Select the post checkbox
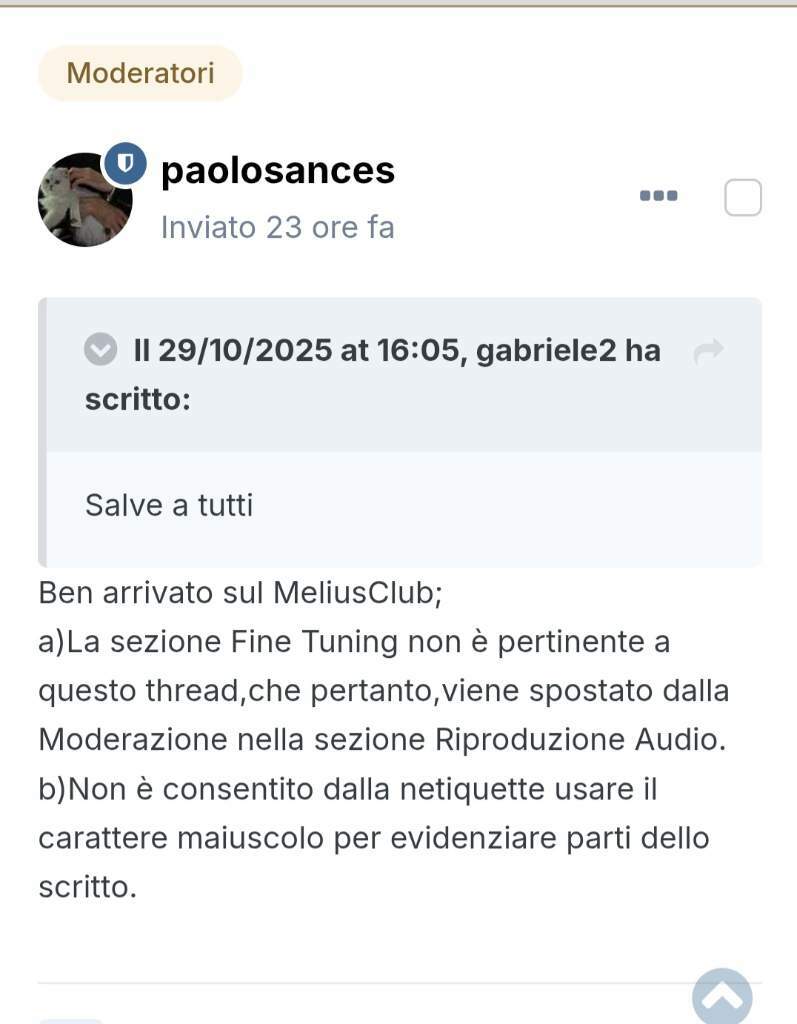This screenshot has height=1024, width=797. click(x=742, y=198)
